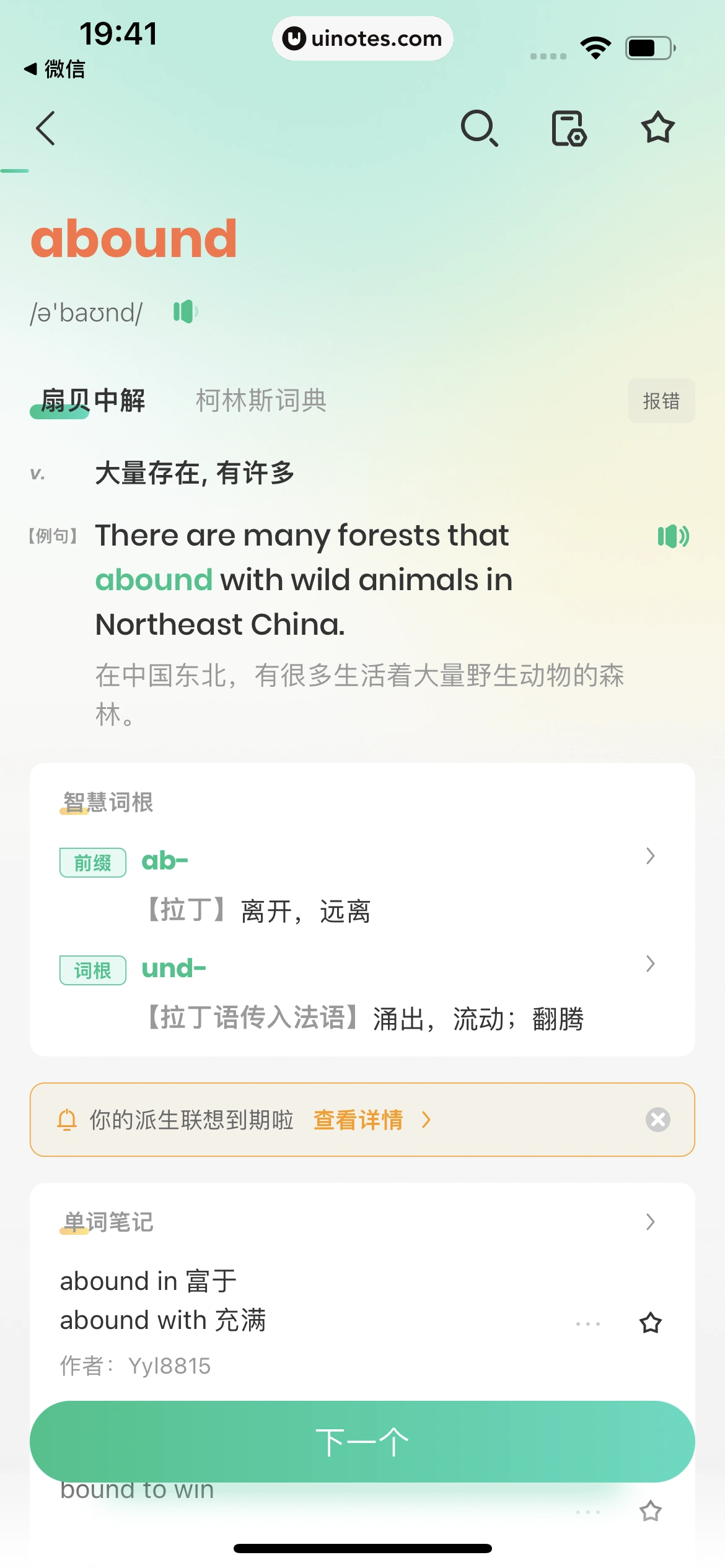
Task: Open the notebook settings icon
Action: [x=569, y=128]
